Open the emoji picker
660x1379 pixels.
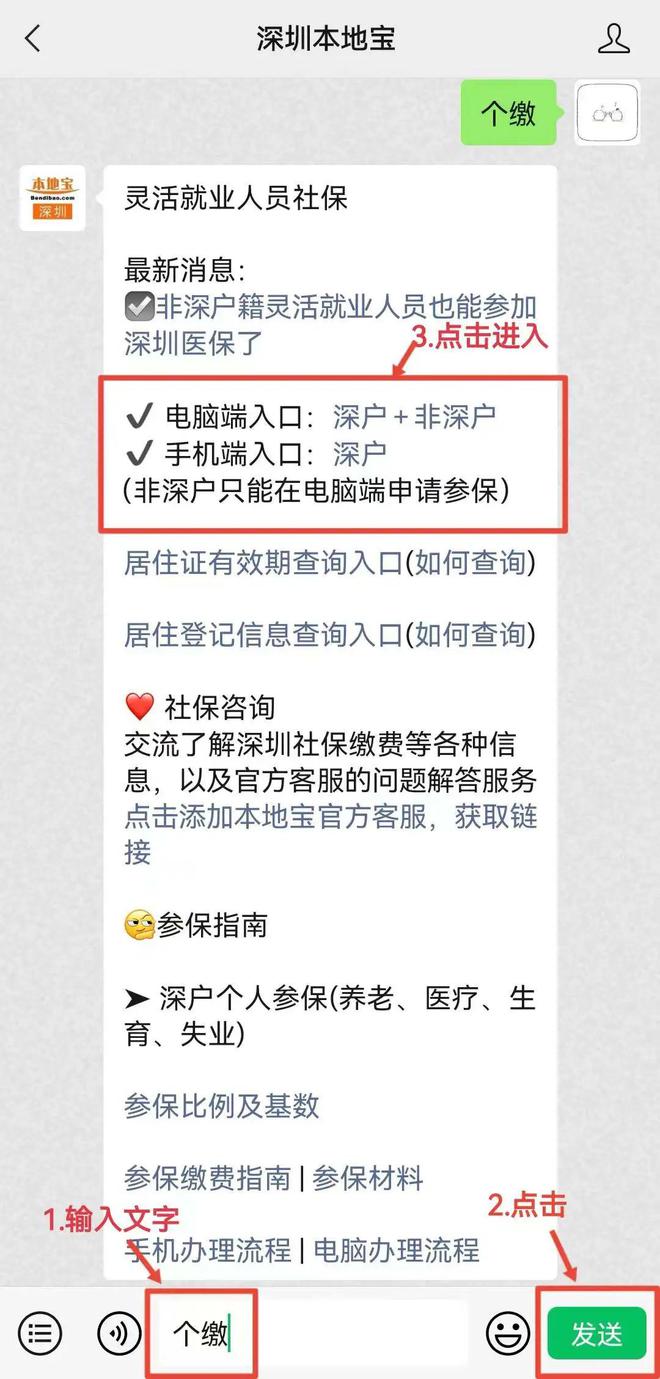pyautogui.click(x=508, y=1332)
